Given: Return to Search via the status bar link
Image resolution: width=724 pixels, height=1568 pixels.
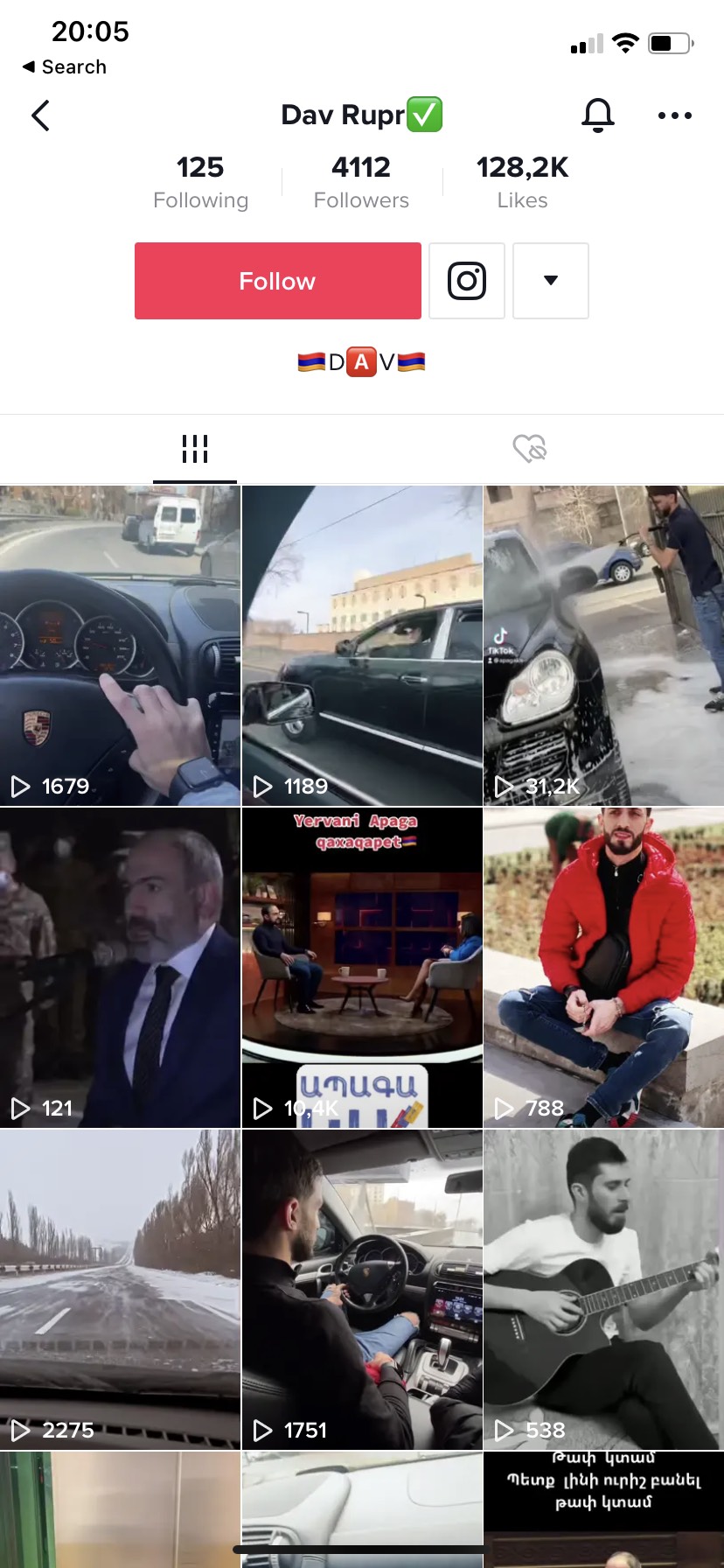Looking at the screenshot, I should pos(65,67).
